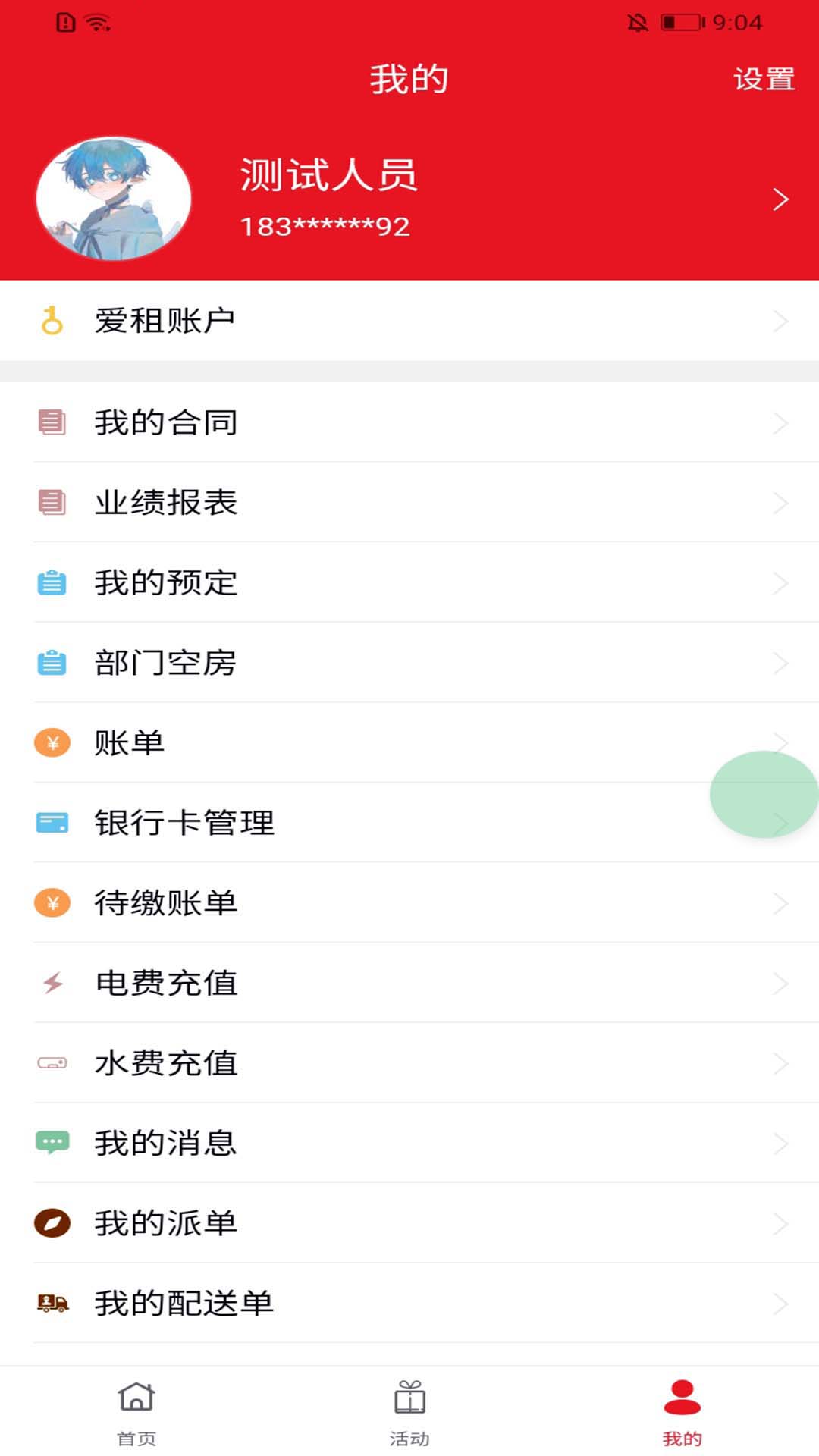Select 电费充值

coord(409,984)
